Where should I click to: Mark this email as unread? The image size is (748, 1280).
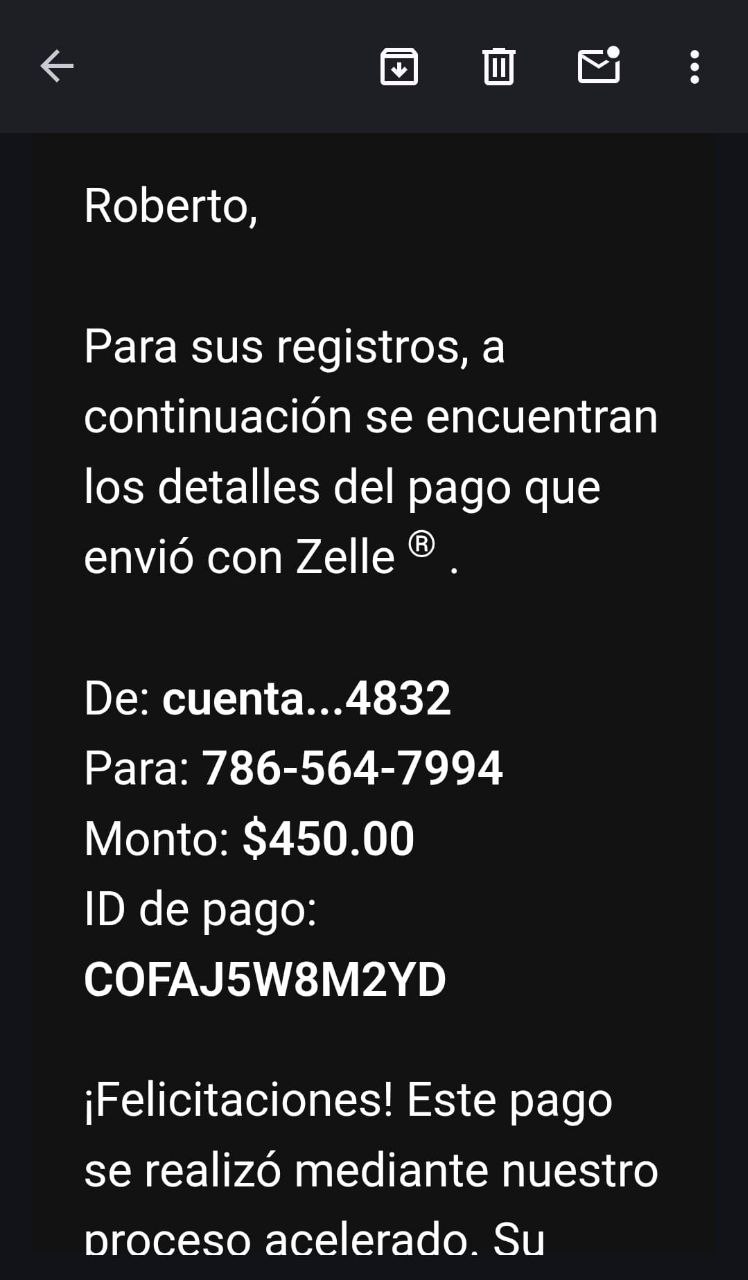(599, 66)
